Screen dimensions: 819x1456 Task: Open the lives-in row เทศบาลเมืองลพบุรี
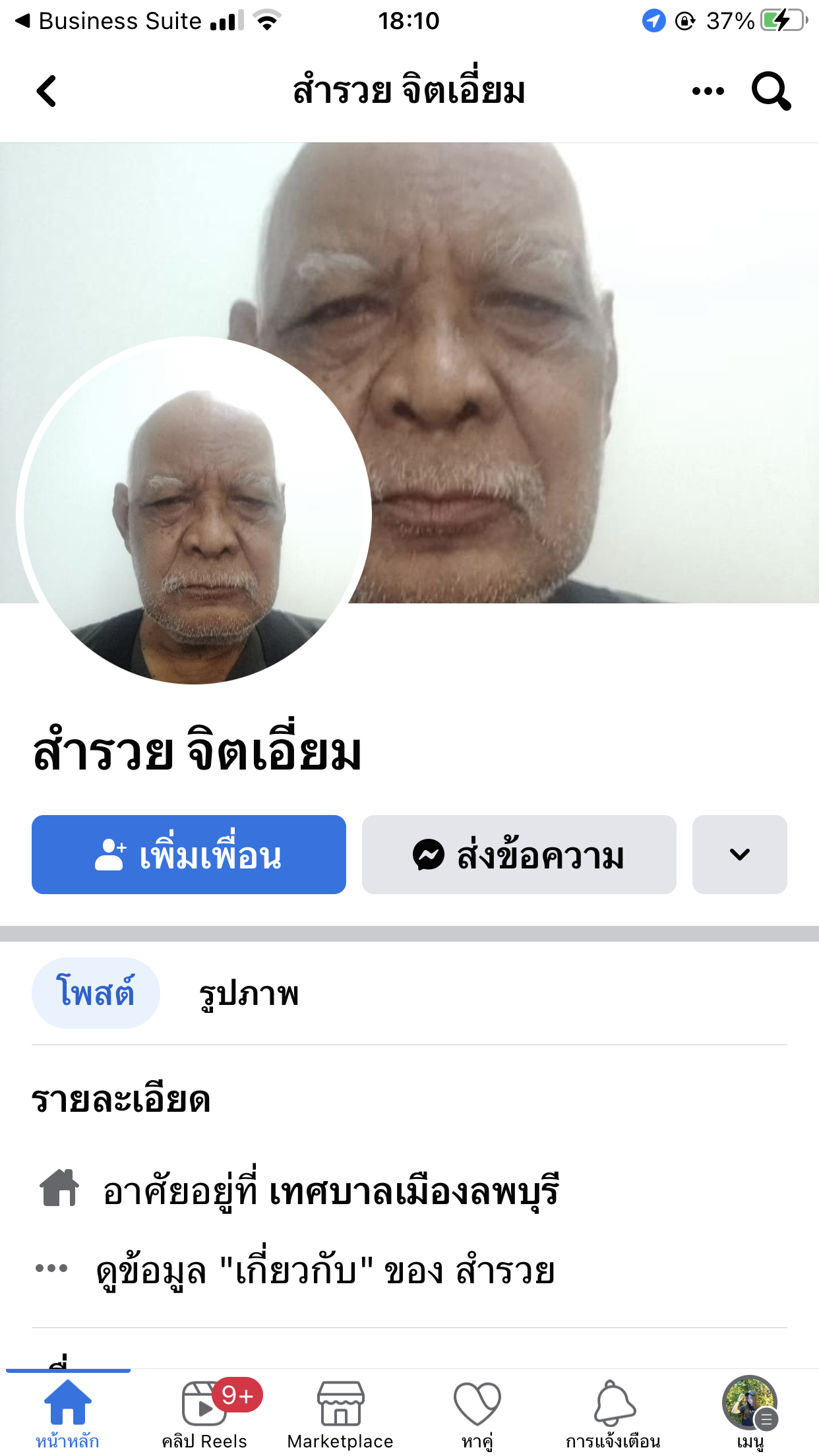tap(330, 1191)
